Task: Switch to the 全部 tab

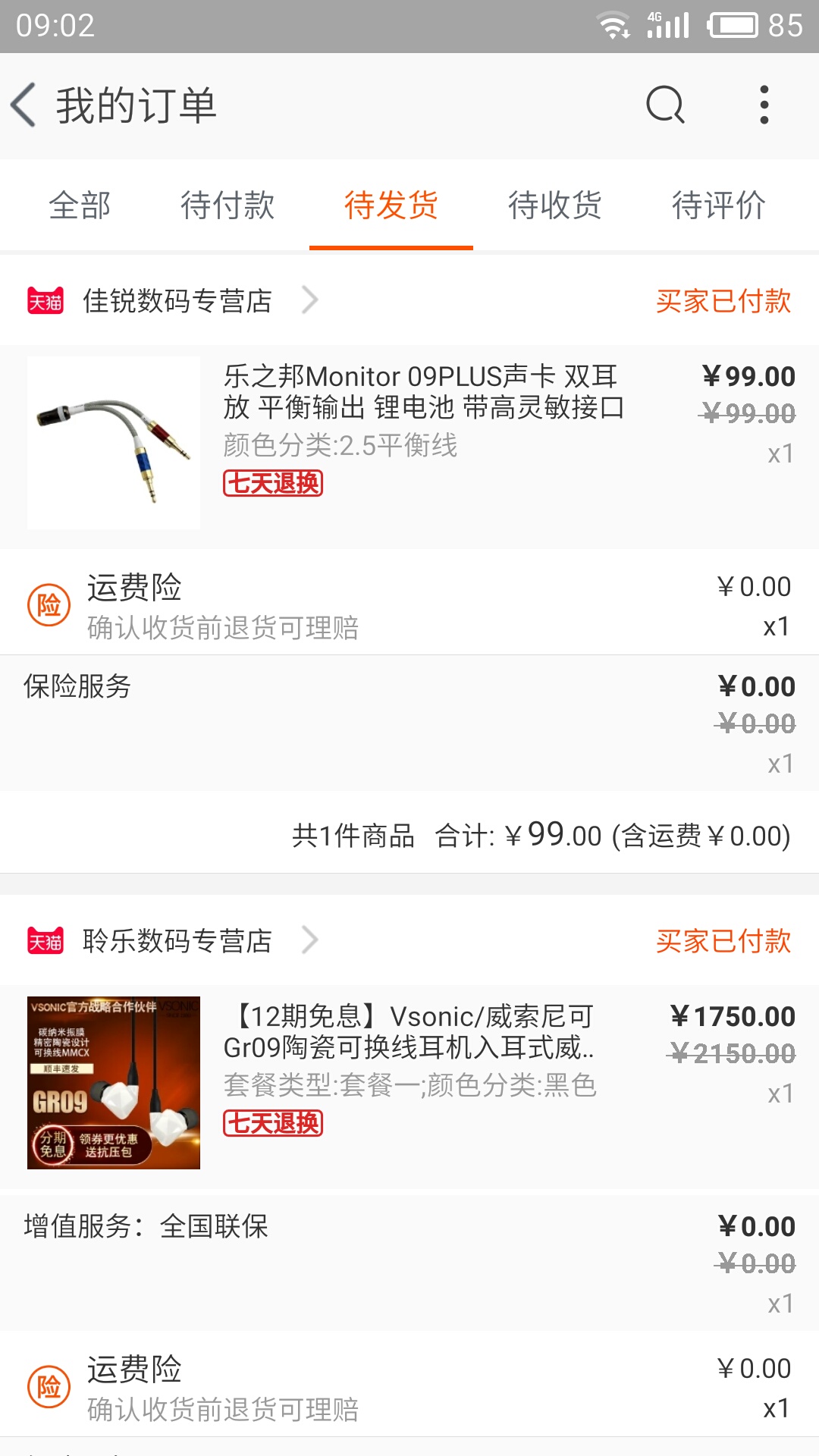Action: pos(80,206)
